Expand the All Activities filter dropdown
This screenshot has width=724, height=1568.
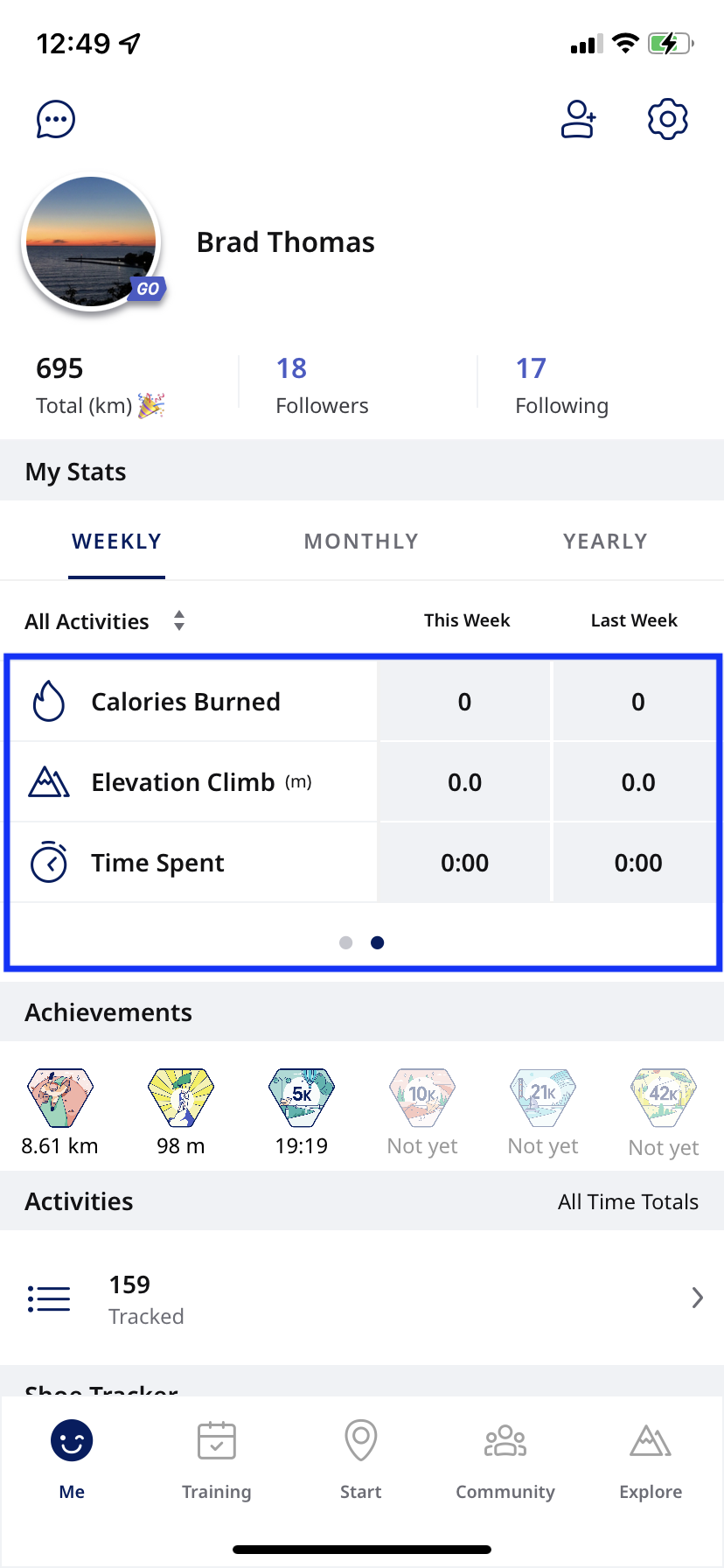pyautogui.click(x=105, y=621)
